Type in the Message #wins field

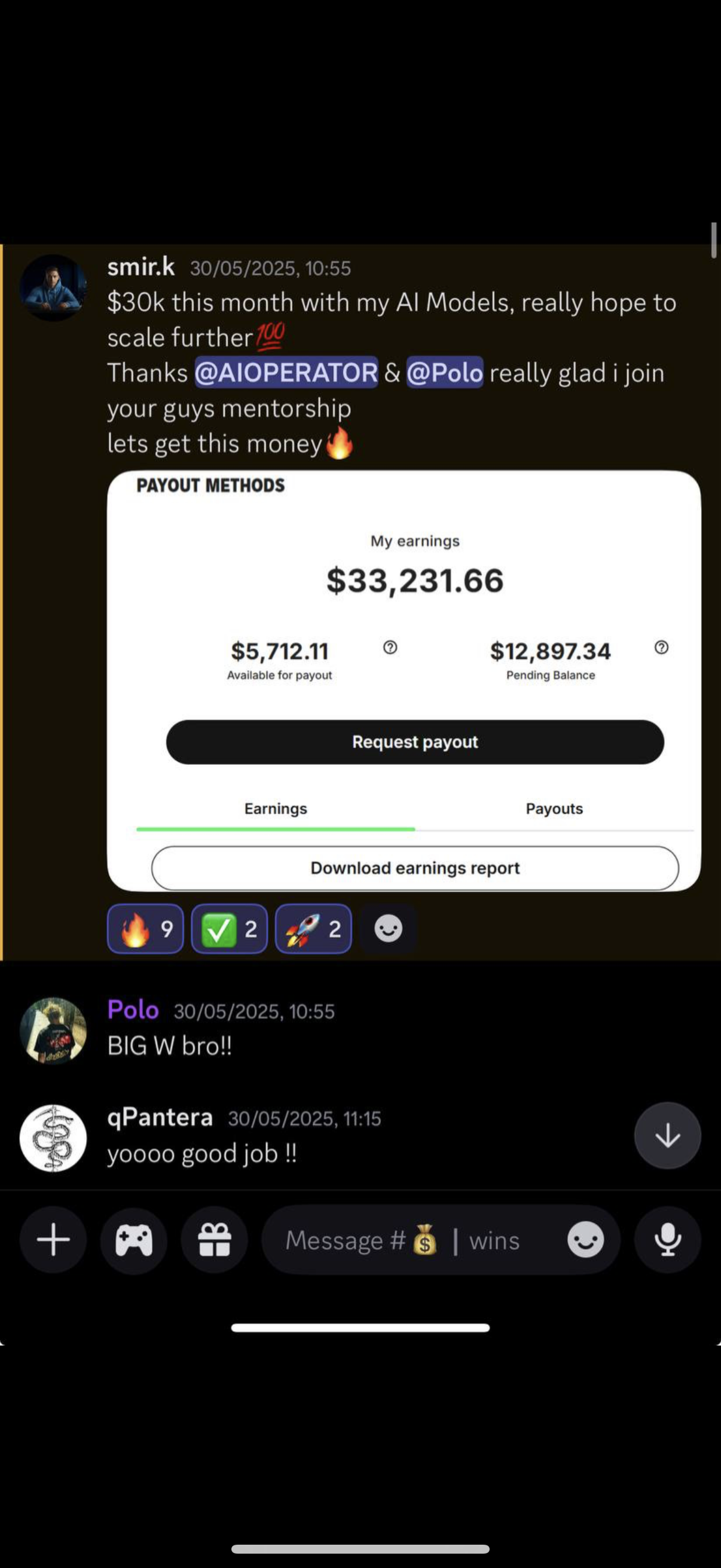pyautogui.click(x=414, y=1240)
